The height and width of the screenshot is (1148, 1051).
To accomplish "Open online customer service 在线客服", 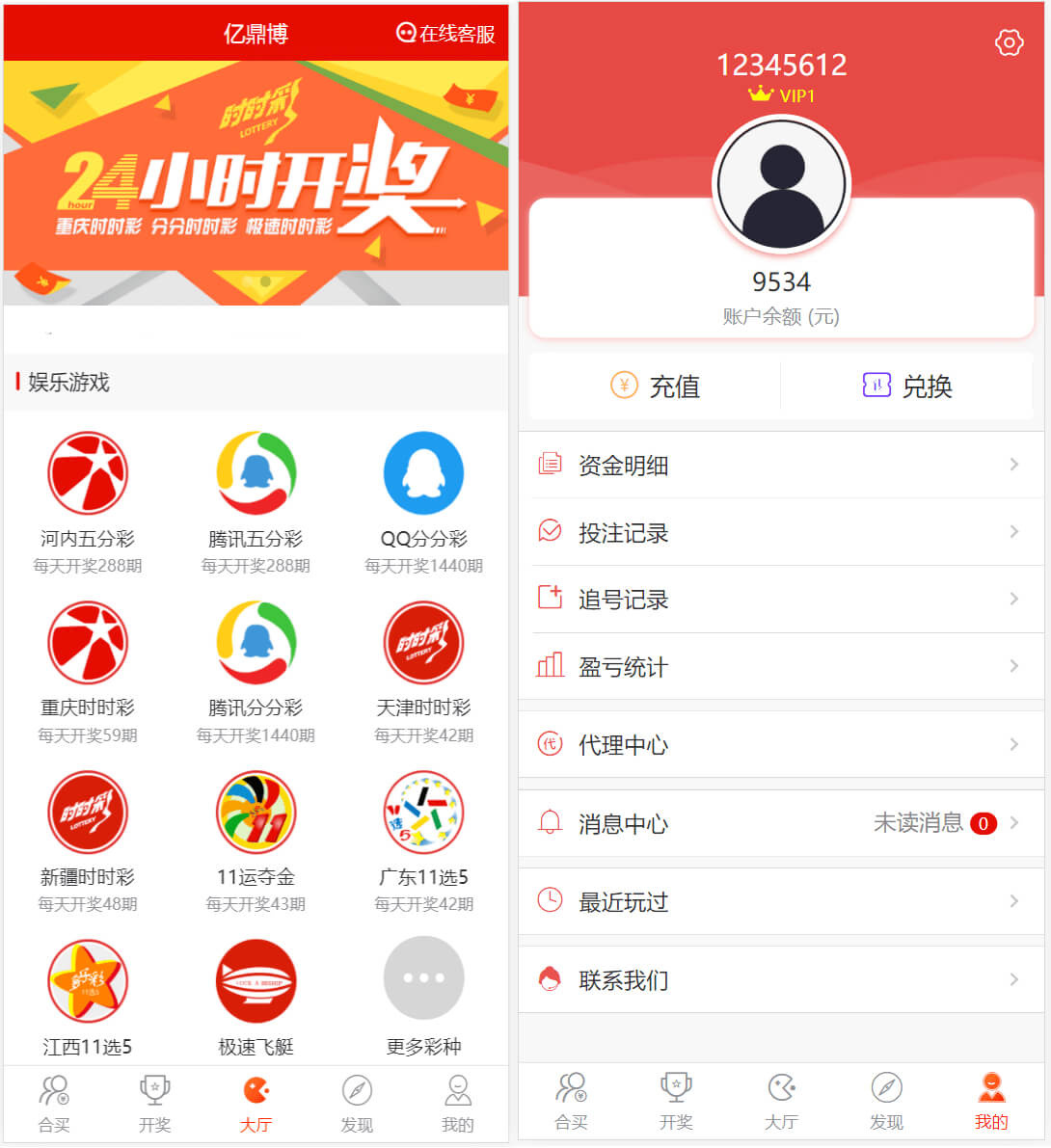I will 445,34.
